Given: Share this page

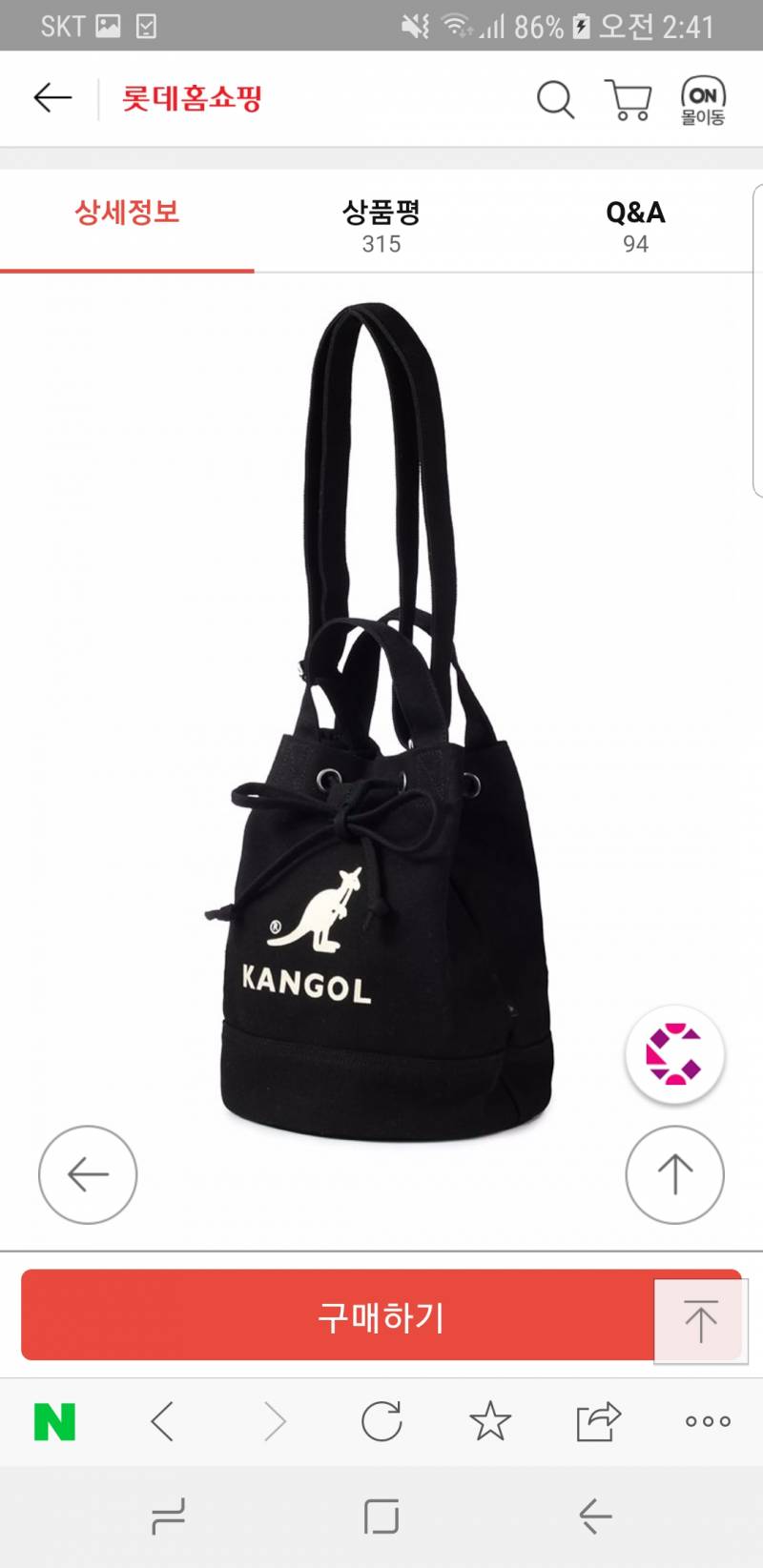Looking at the screenshot, I should (x=598, y=1422).
